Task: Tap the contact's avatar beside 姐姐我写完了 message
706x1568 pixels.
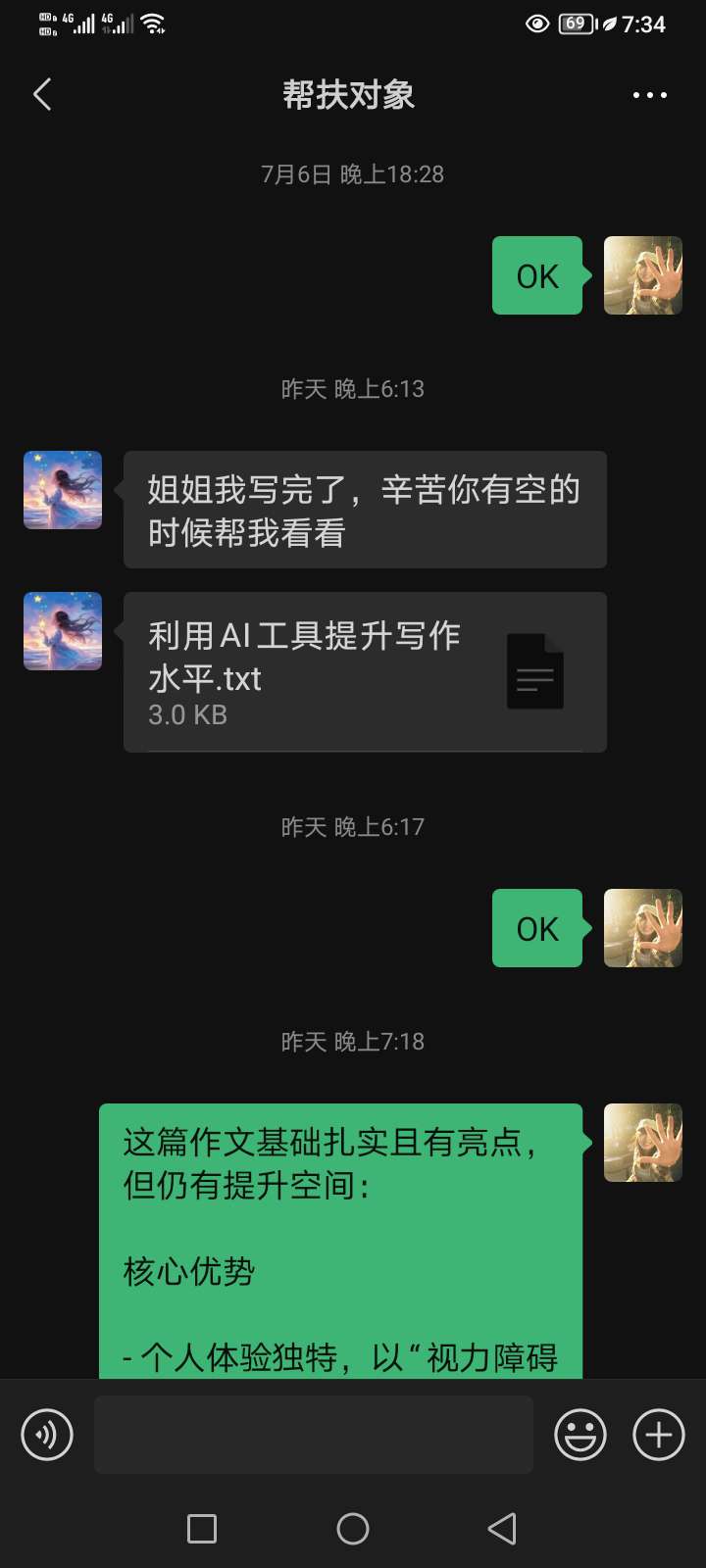Action: pos(63,490)
